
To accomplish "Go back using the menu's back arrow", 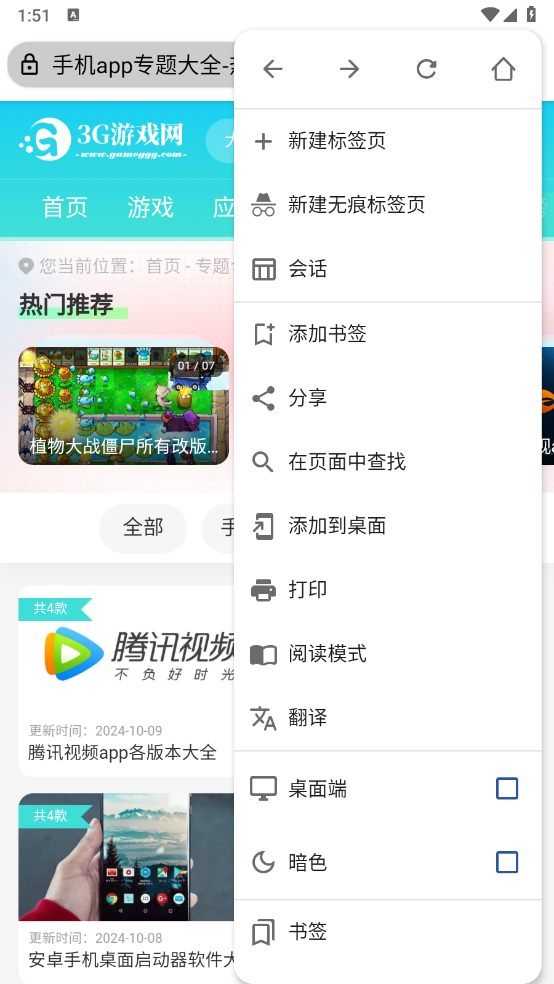I will pyautogui.click(x=273, y=69).
